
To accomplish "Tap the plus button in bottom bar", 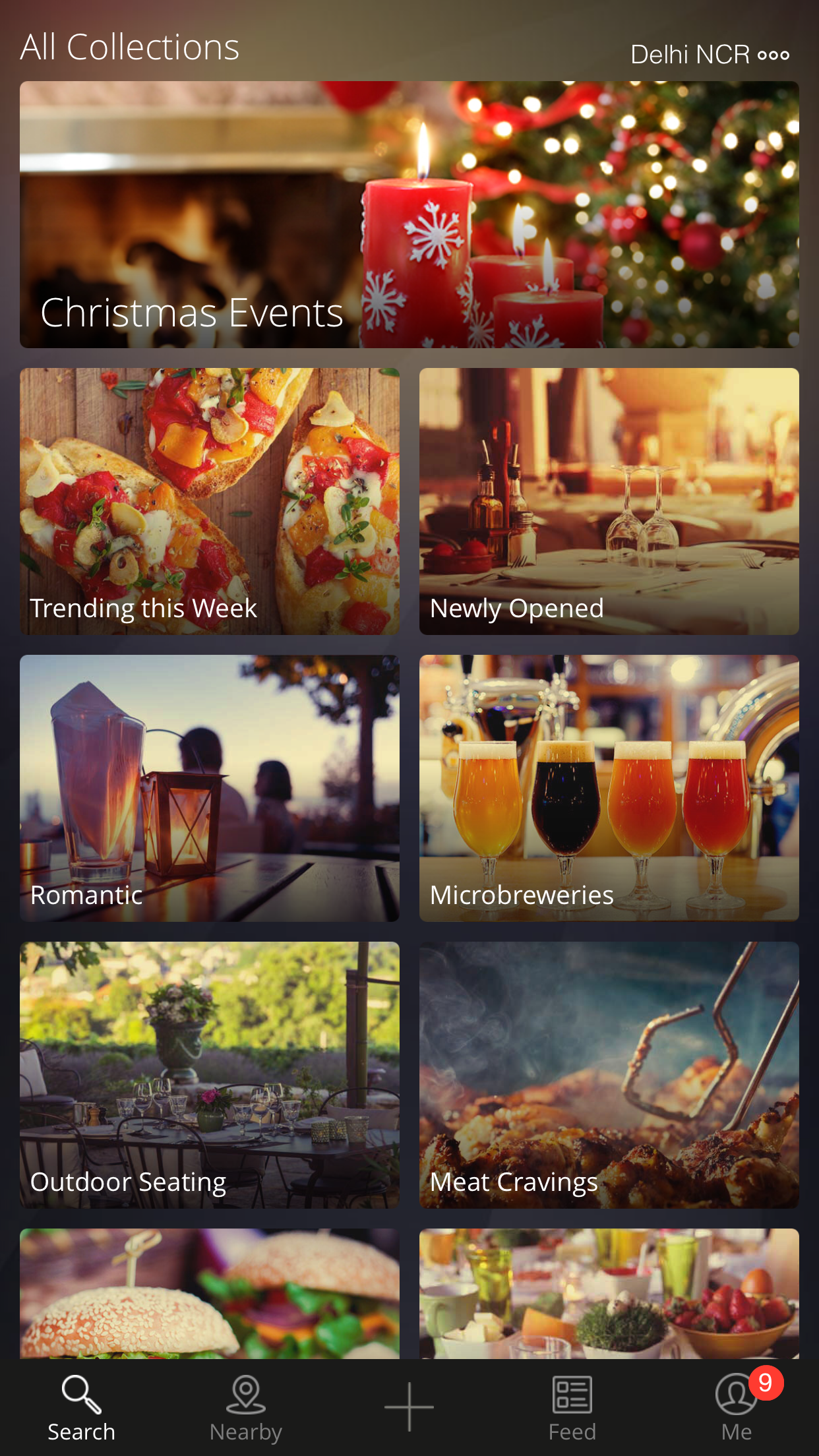I will [409, 1407].
